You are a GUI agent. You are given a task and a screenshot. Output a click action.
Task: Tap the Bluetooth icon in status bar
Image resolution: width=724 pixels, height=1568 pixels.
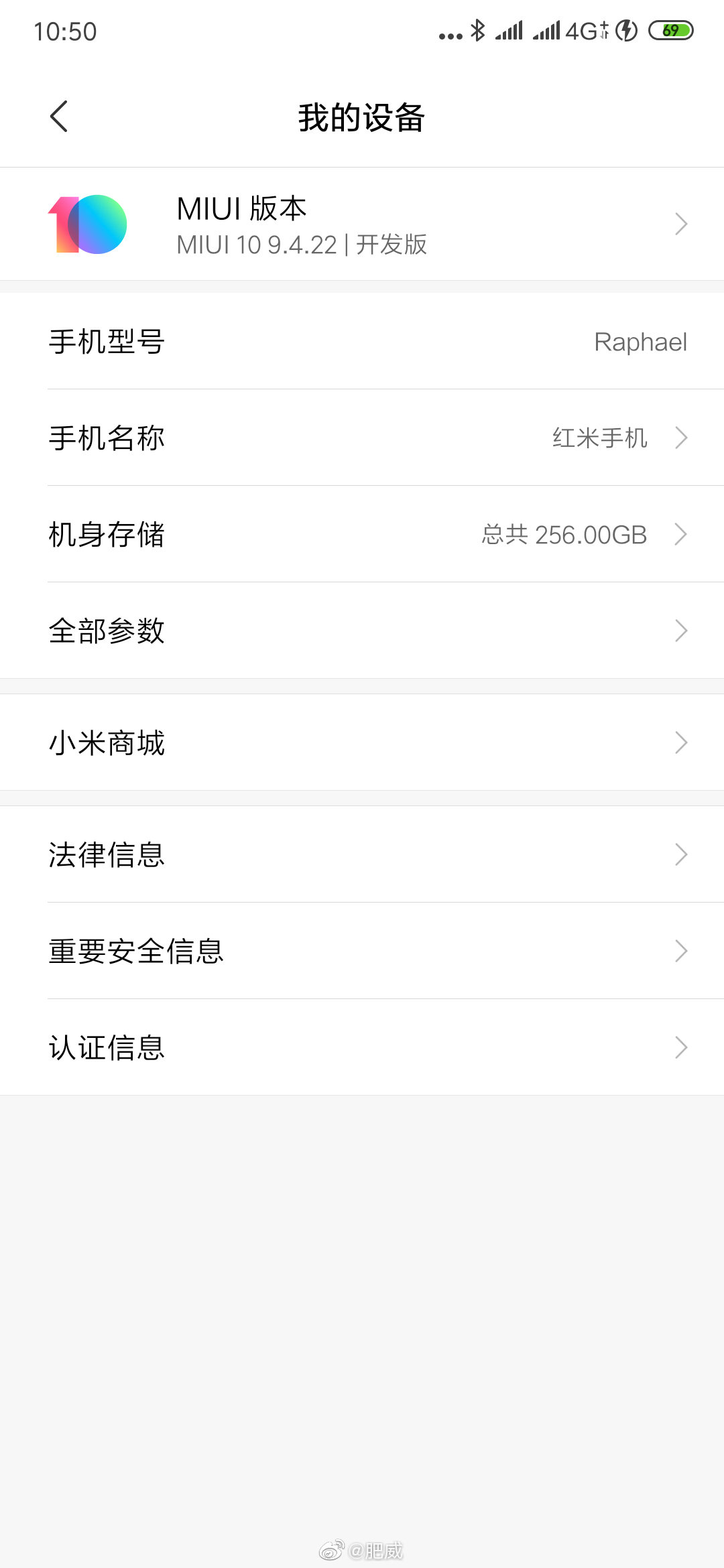pyautogui.click(x=477, y=31)
